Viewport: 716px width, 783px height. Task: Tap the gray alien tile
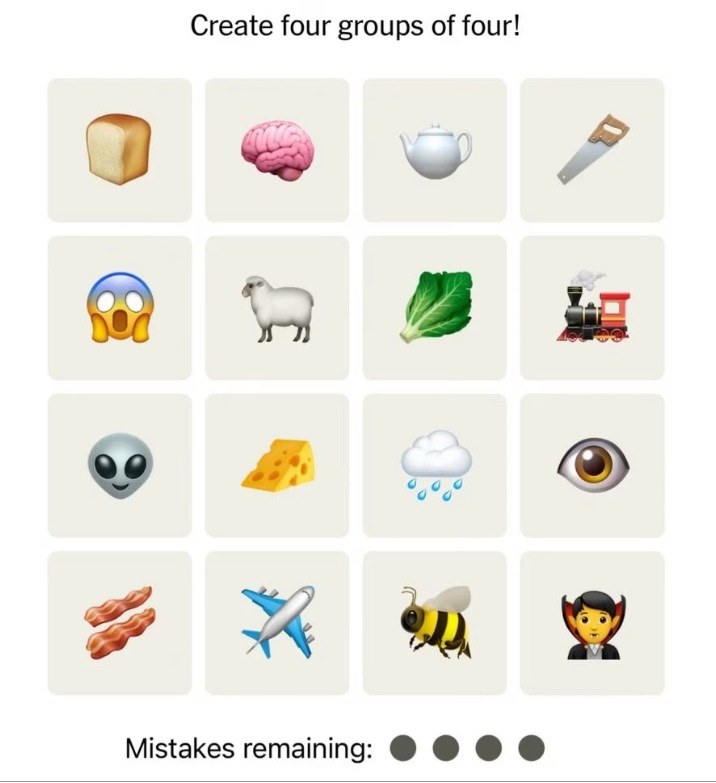(x=119, y=465)
